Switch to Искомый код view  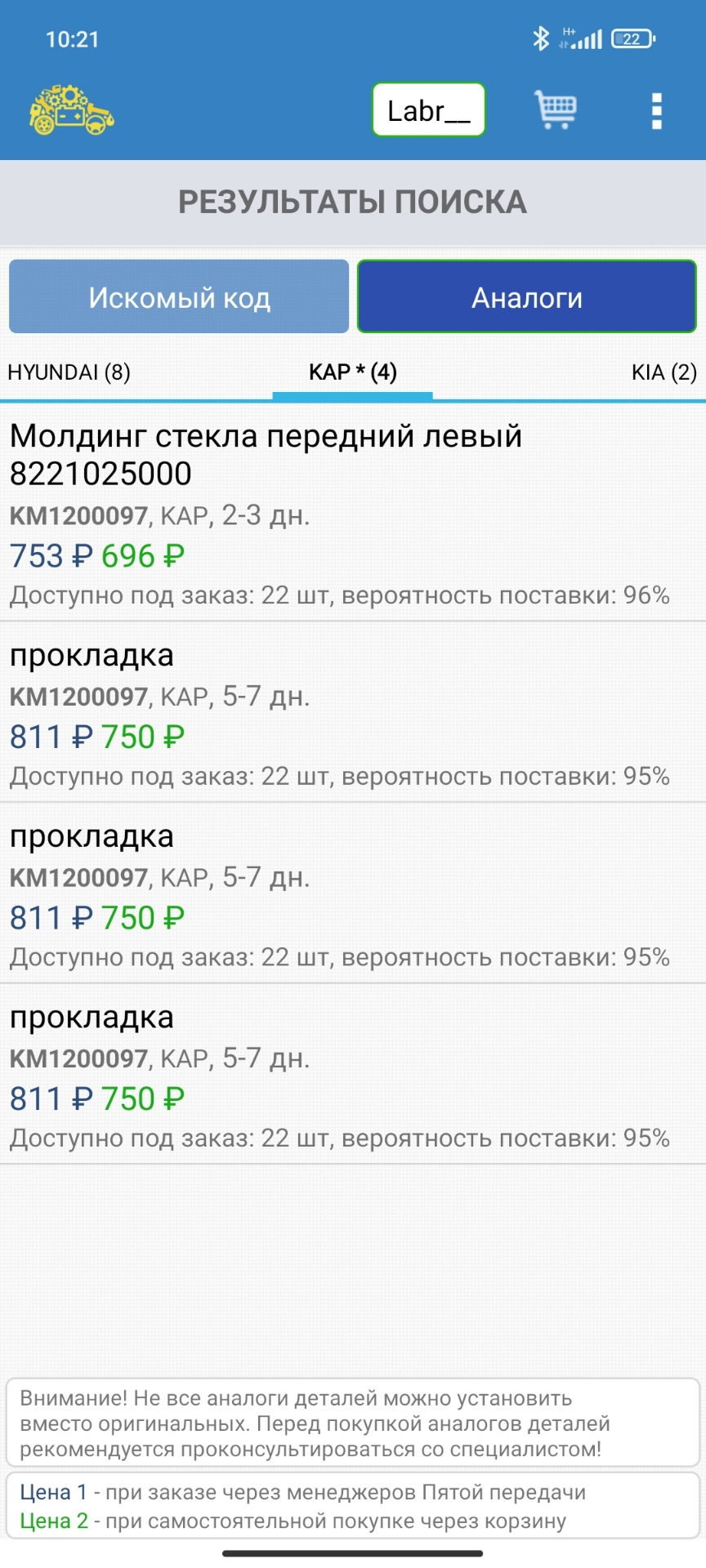click(178, 296)
